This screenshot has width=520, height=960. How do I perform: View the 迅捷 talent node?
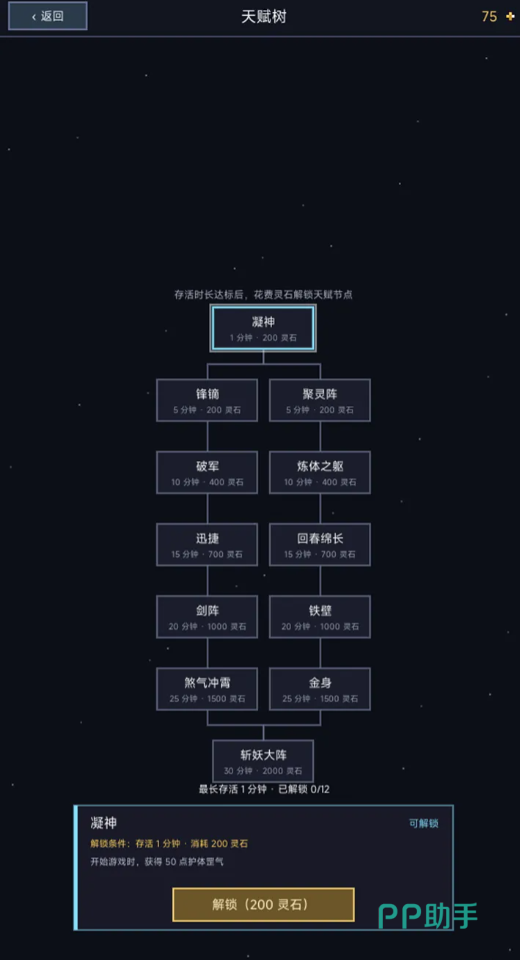[x=207, y=545]
